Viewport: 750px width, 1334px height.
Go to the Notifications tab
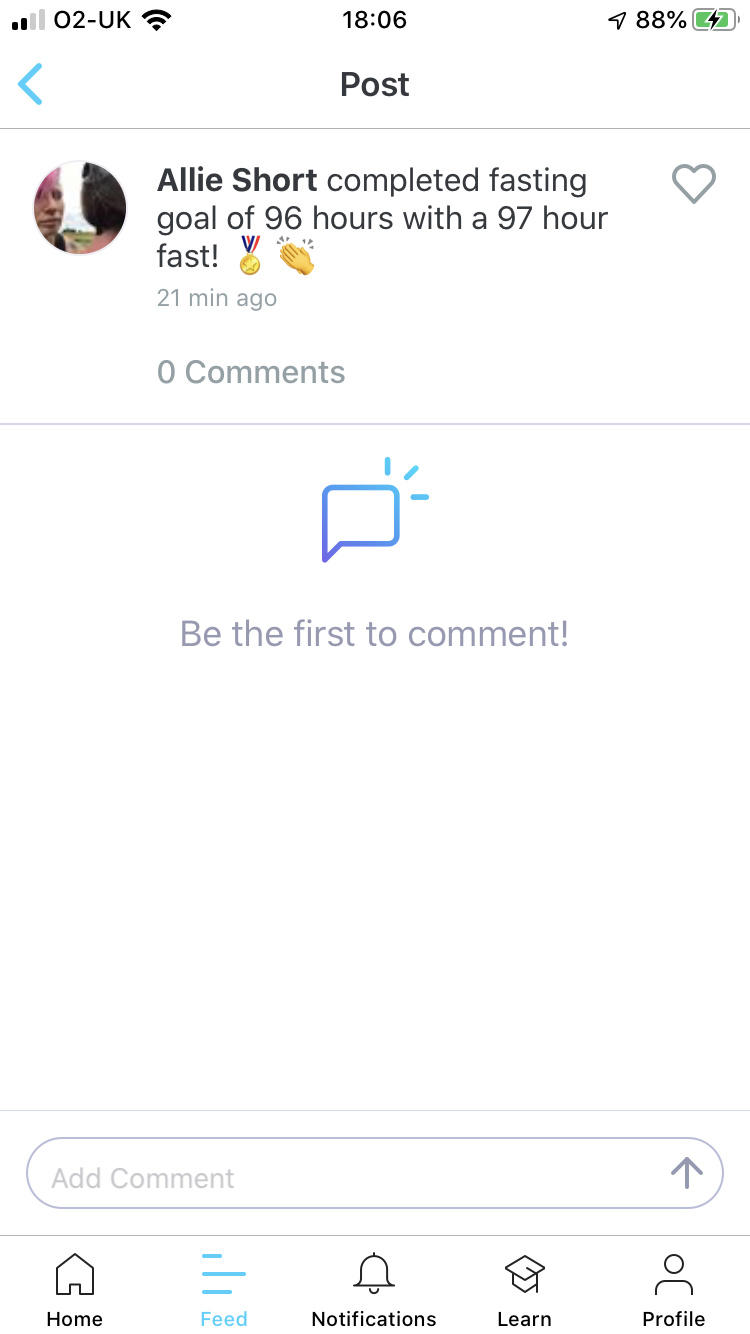pos(374,1289)
